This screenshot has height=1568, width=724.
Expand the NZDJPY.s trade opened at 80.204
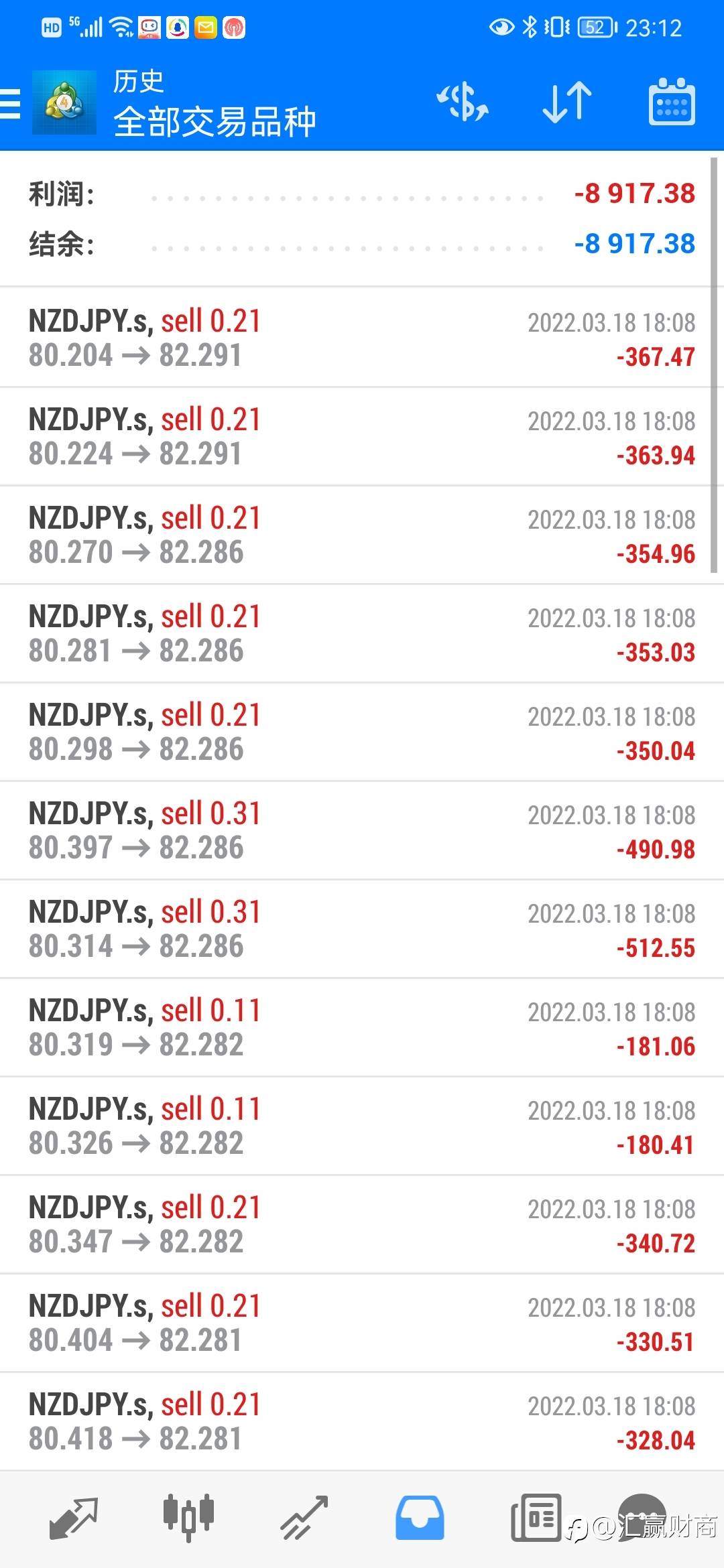[362, 338]
